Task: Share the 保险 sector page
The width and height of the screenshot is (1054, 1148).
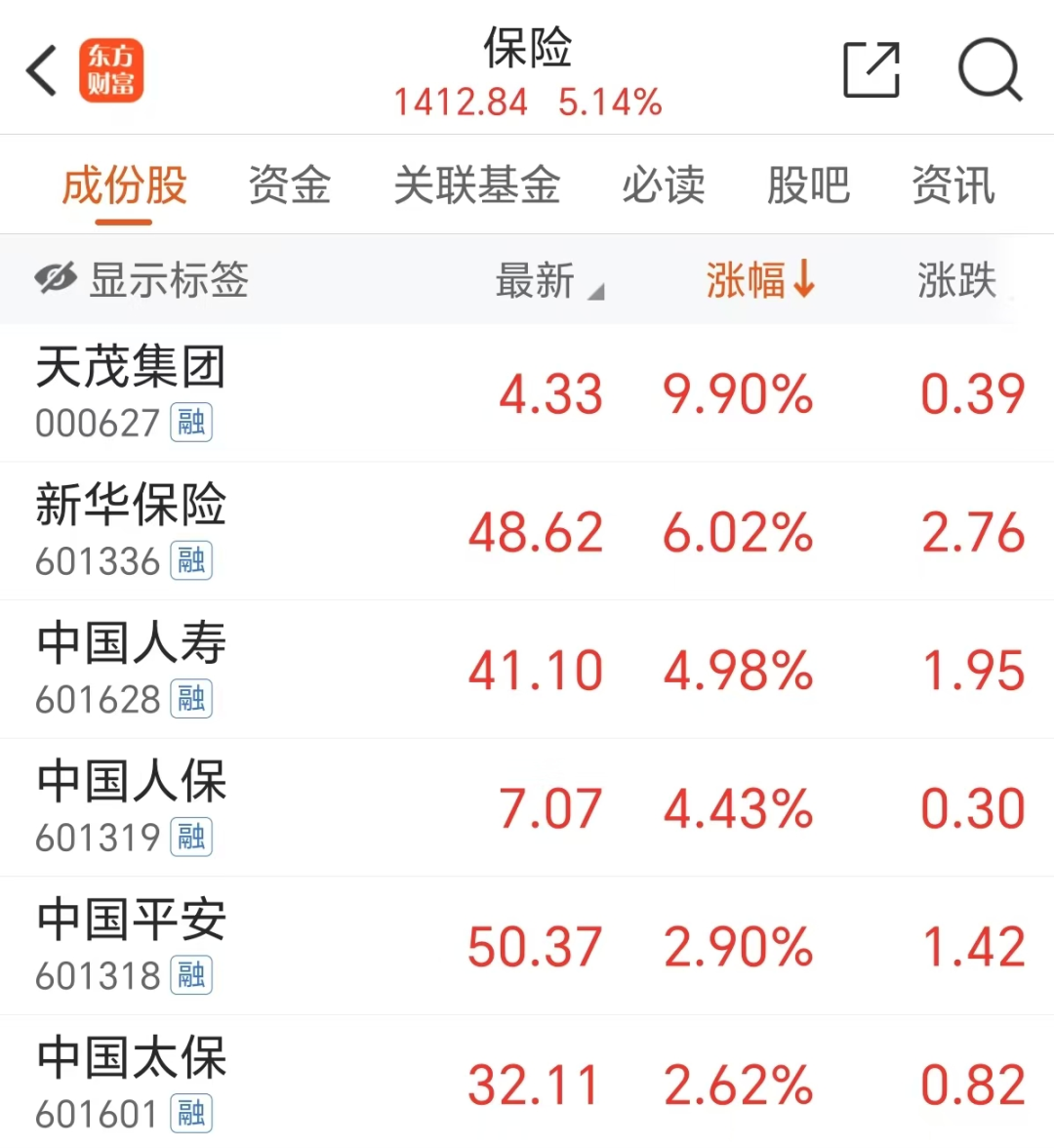Action: (x=871, y=70)
